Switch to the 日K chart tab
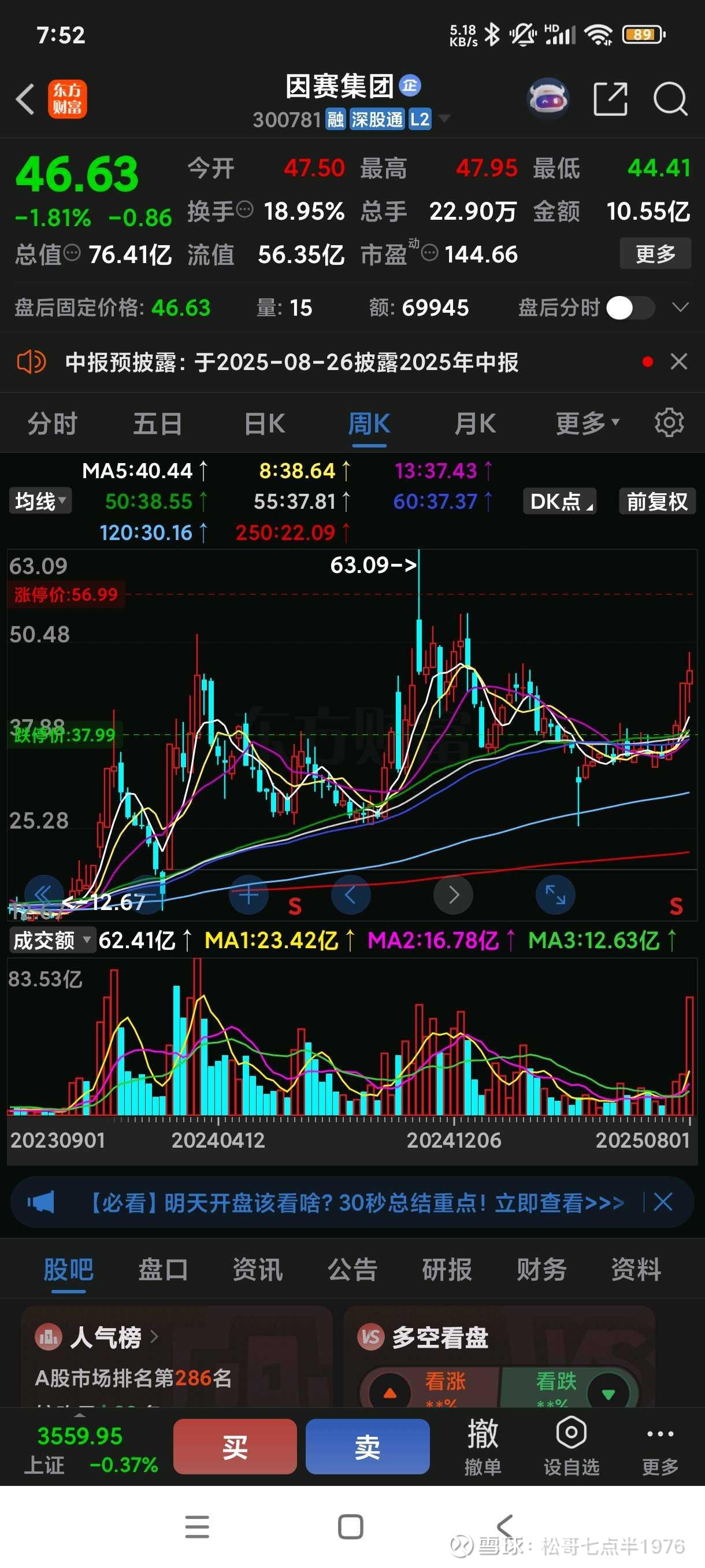The width and height of the screenshot is (705, 1568). coord(264,424)
